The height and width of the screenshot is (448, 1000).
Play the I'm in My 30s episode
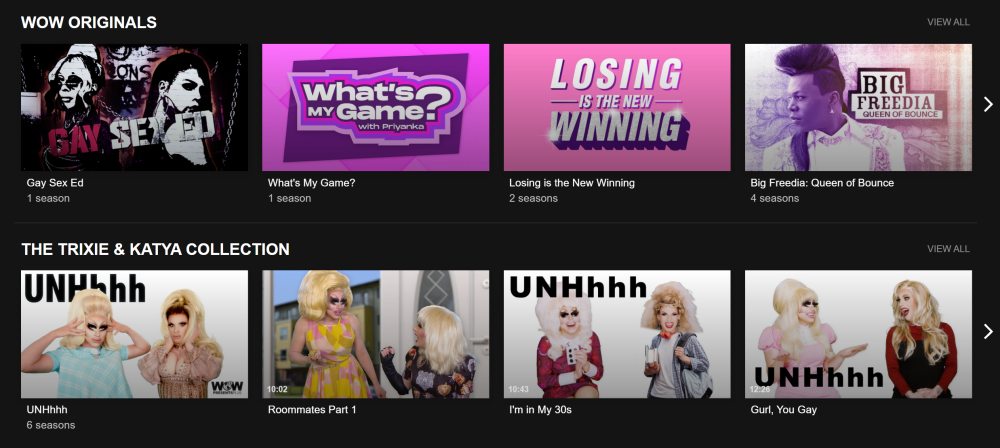coord(617,334)
